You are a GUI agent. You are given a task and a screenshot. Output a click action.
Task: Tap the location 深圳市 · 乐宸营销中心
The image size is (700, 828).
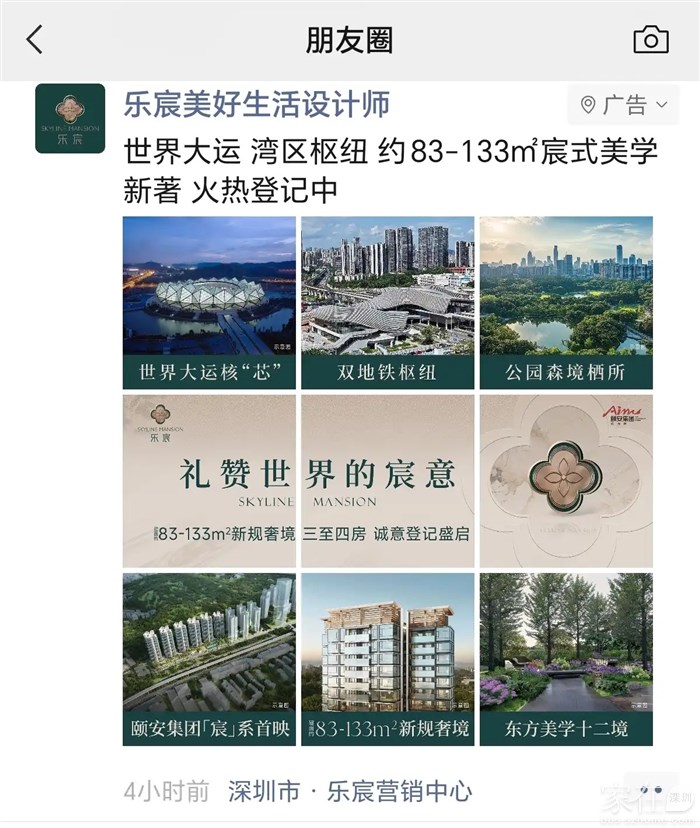350,792
